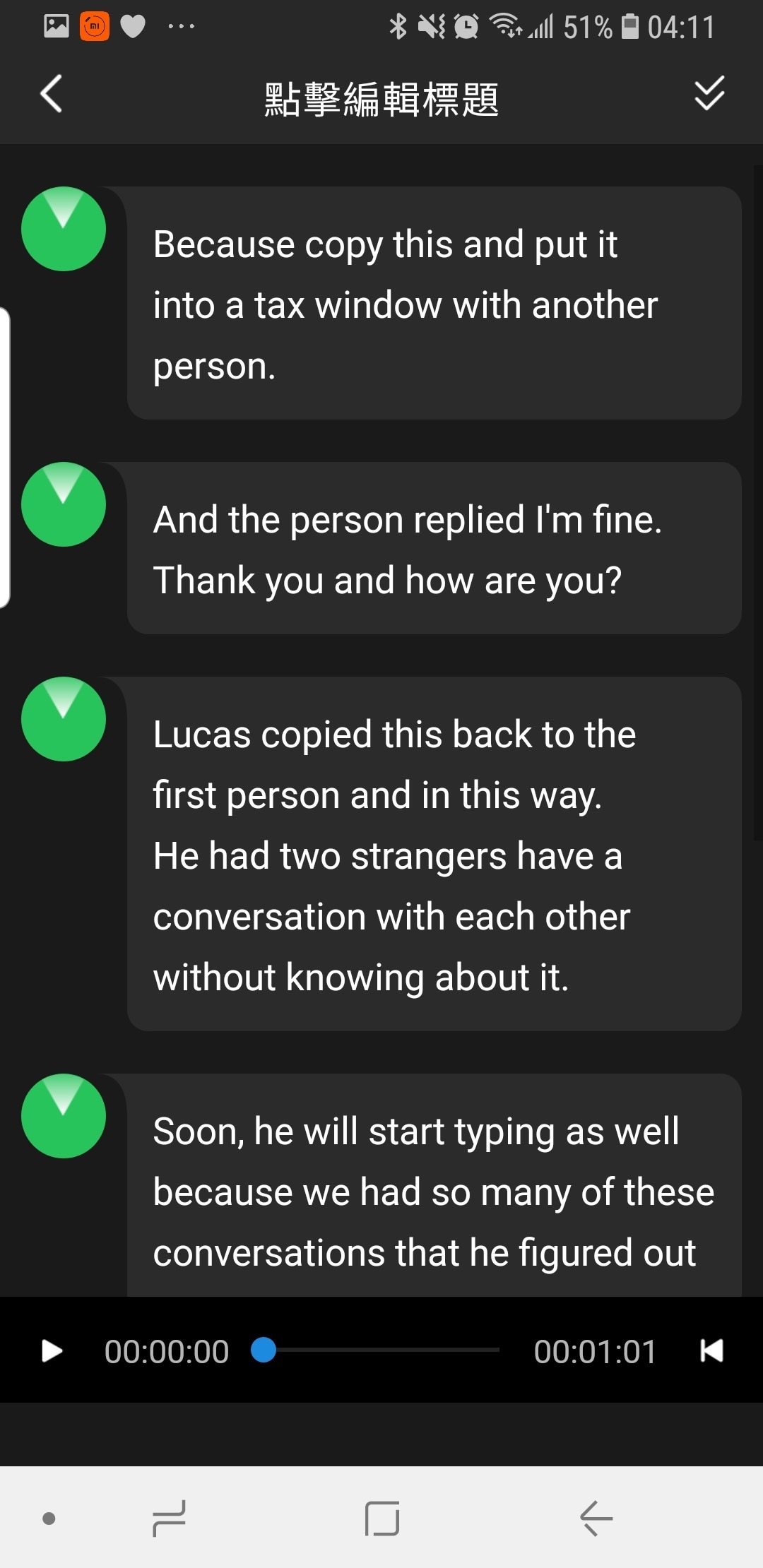Open the 'Because copy this' transcript segment
Image resolution: width=763 pixels, height=1568 pixels.
tap(434, 304)
